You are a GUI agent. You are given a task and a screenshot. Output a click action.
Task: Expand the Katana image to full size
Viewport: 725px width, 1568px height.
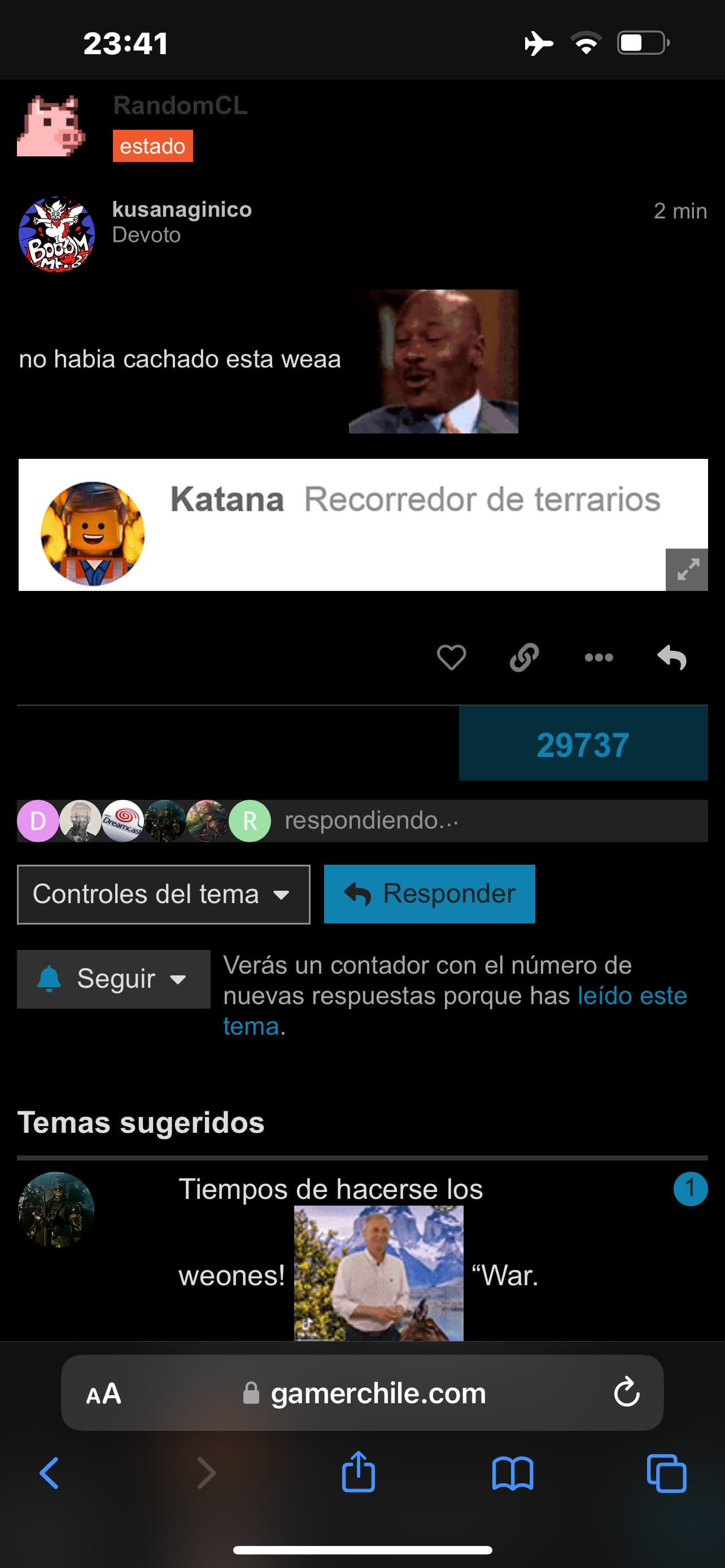[x=687, y=570]
